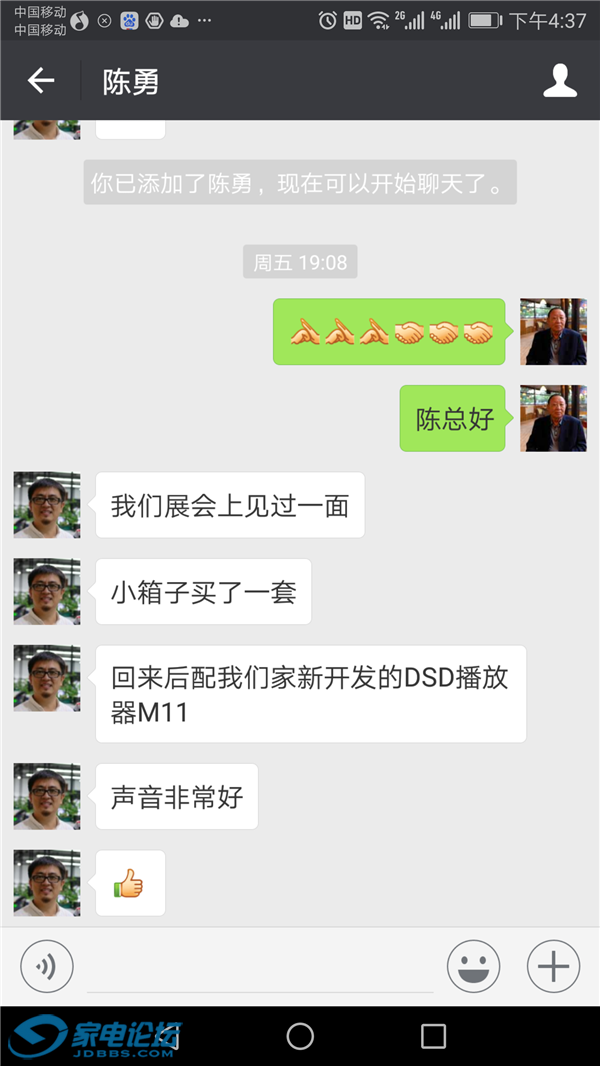The image size is (600, 1066).
Task: Open the plus attachments menu
Action: click(553, 966)
